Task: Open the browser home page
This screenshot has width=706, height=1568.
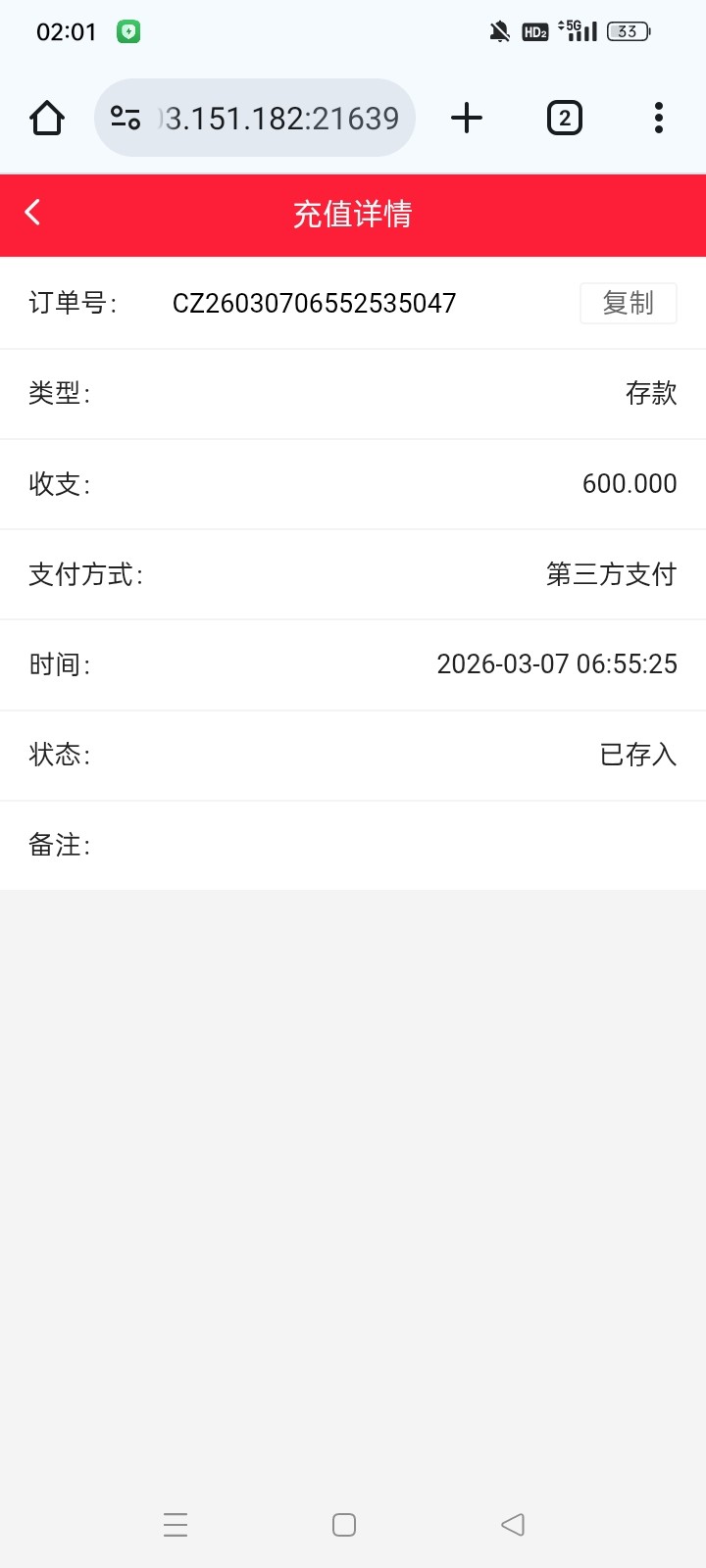Action: [x=47, y=119]
